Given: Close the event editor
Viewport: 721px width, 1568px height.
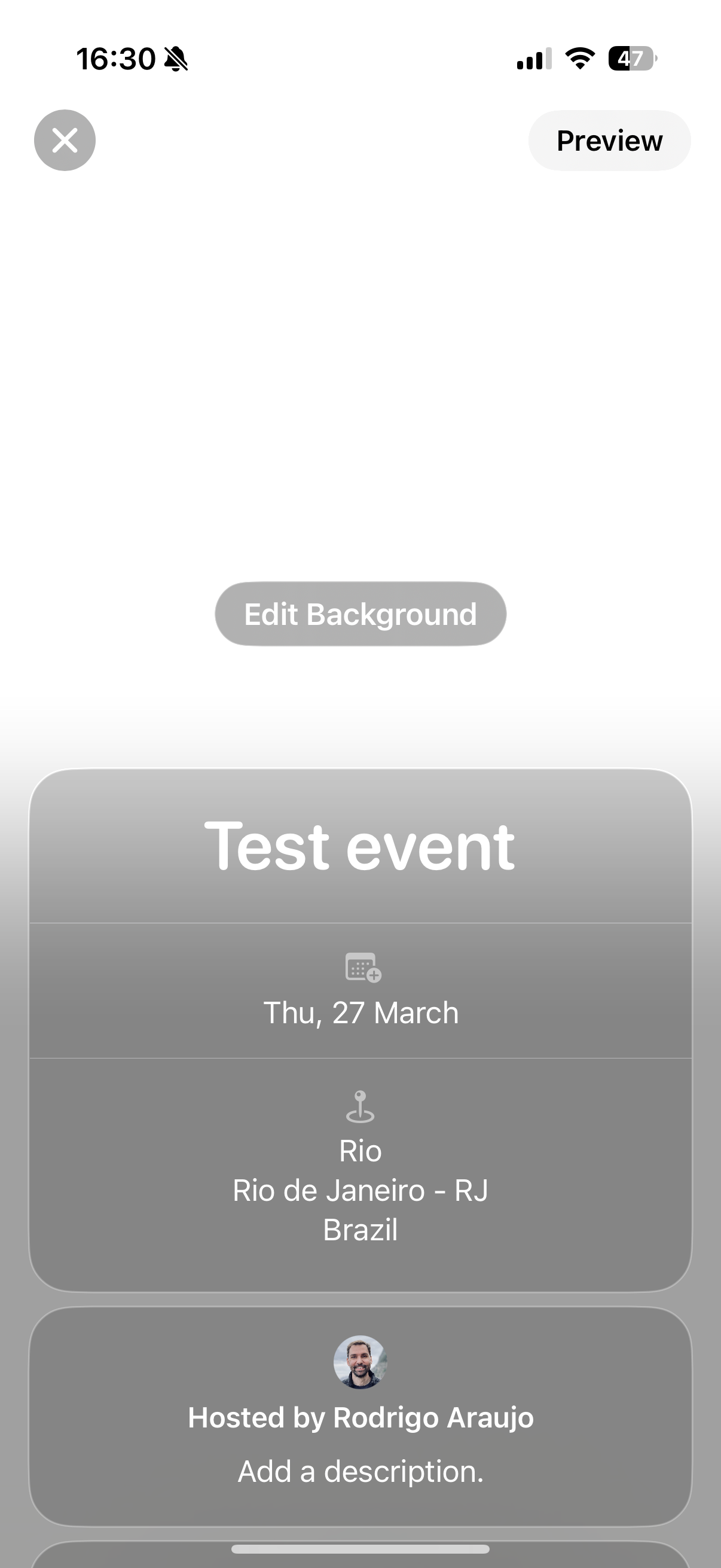Looking at the screenshot, I should tap(65, 140).
